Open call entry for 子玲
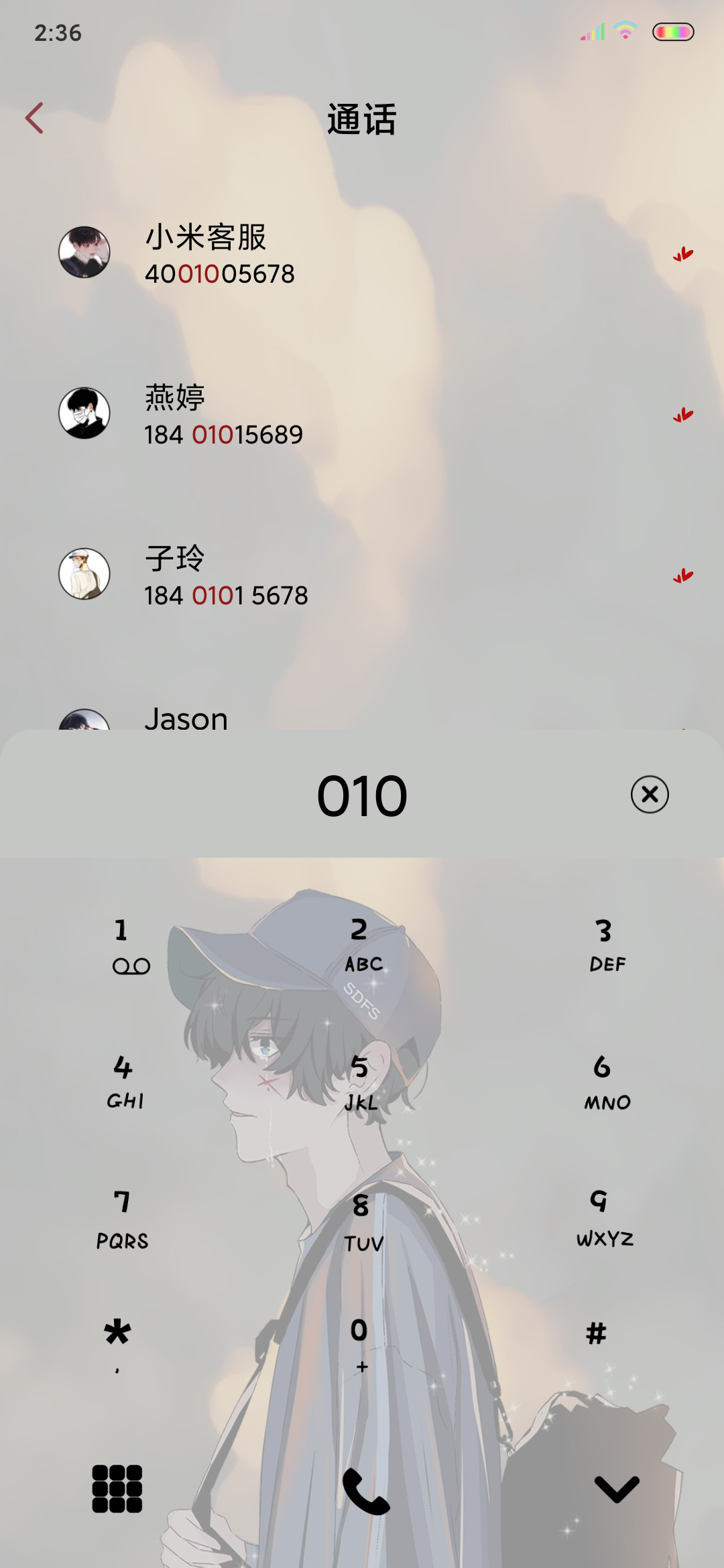Viewport: 724px width, 1568px height. (x=362, y=575)
